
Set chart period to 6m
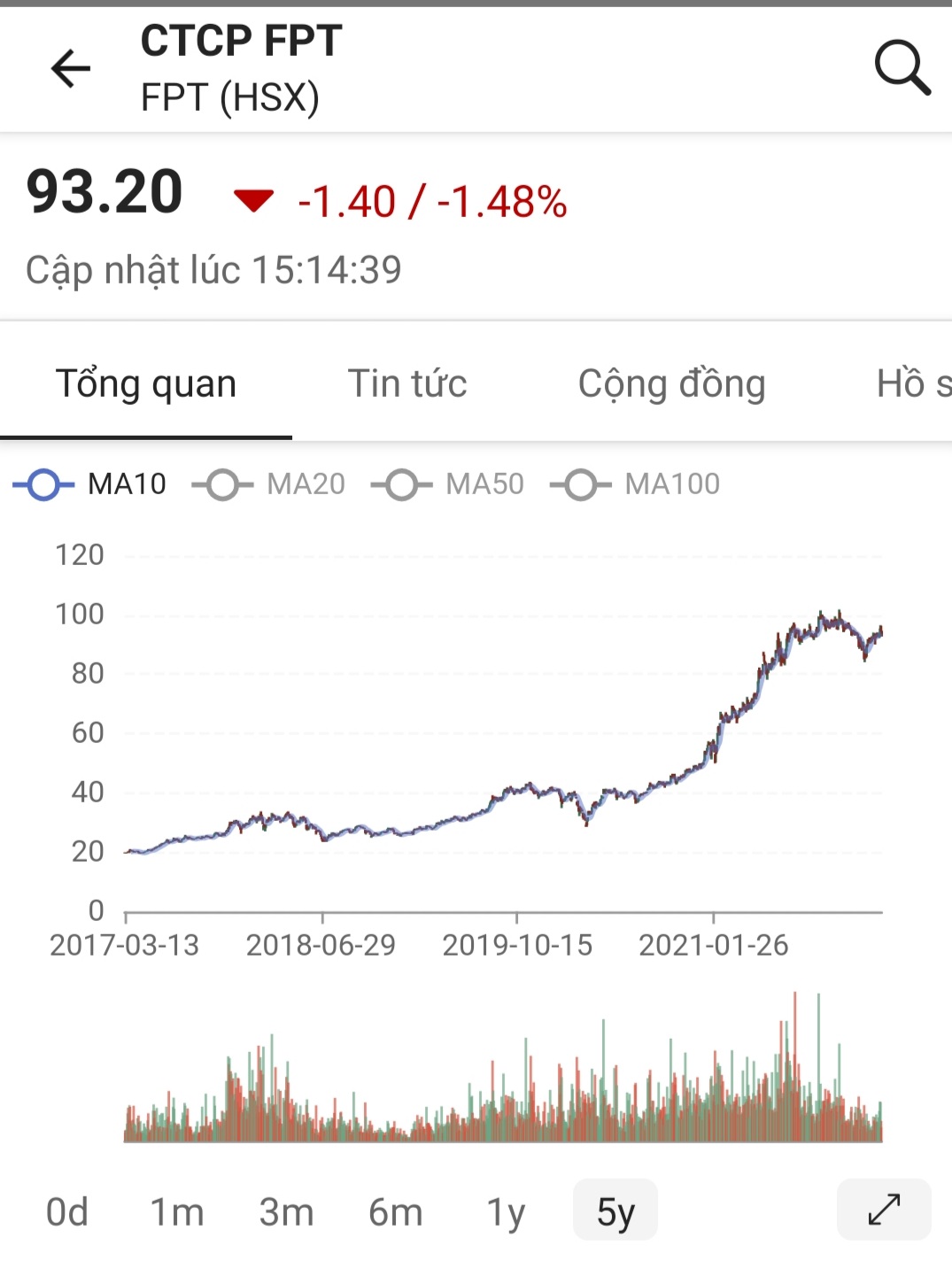396,1211
